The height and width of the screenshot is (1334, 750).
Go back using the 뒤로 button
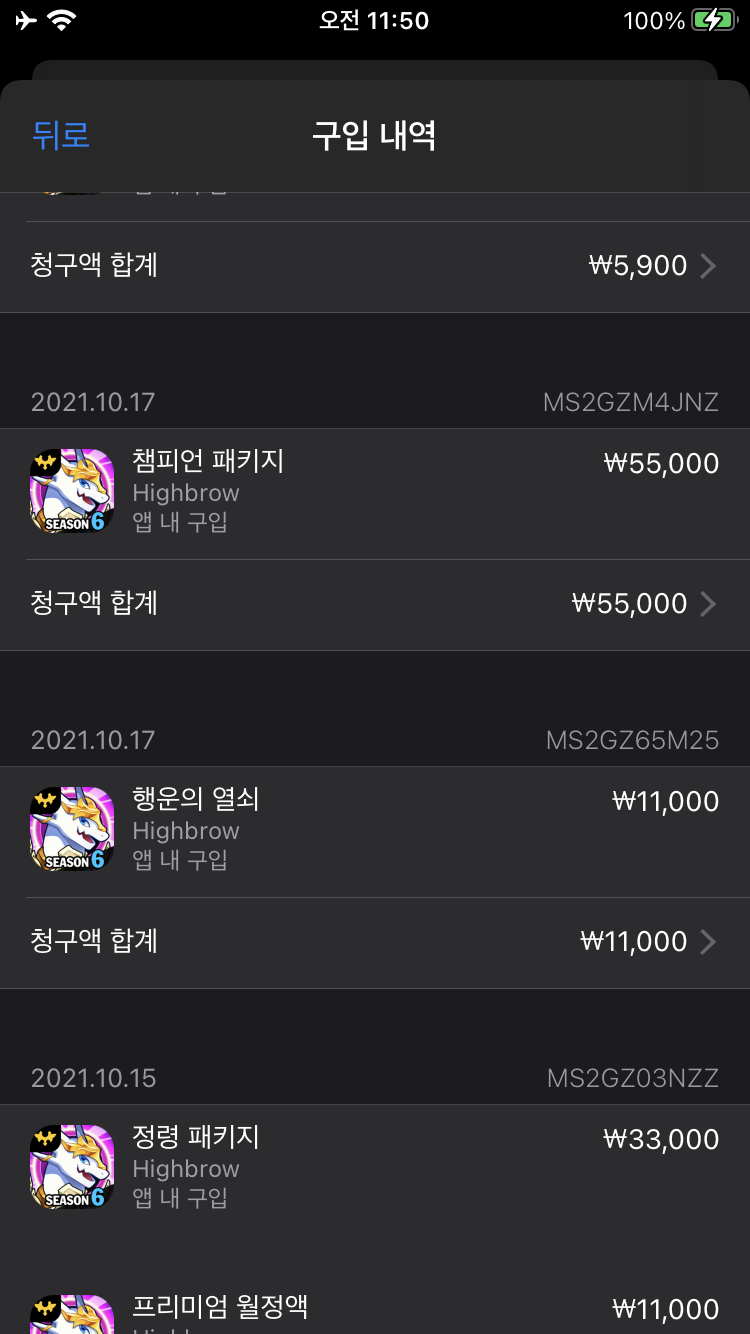point(61,135)
